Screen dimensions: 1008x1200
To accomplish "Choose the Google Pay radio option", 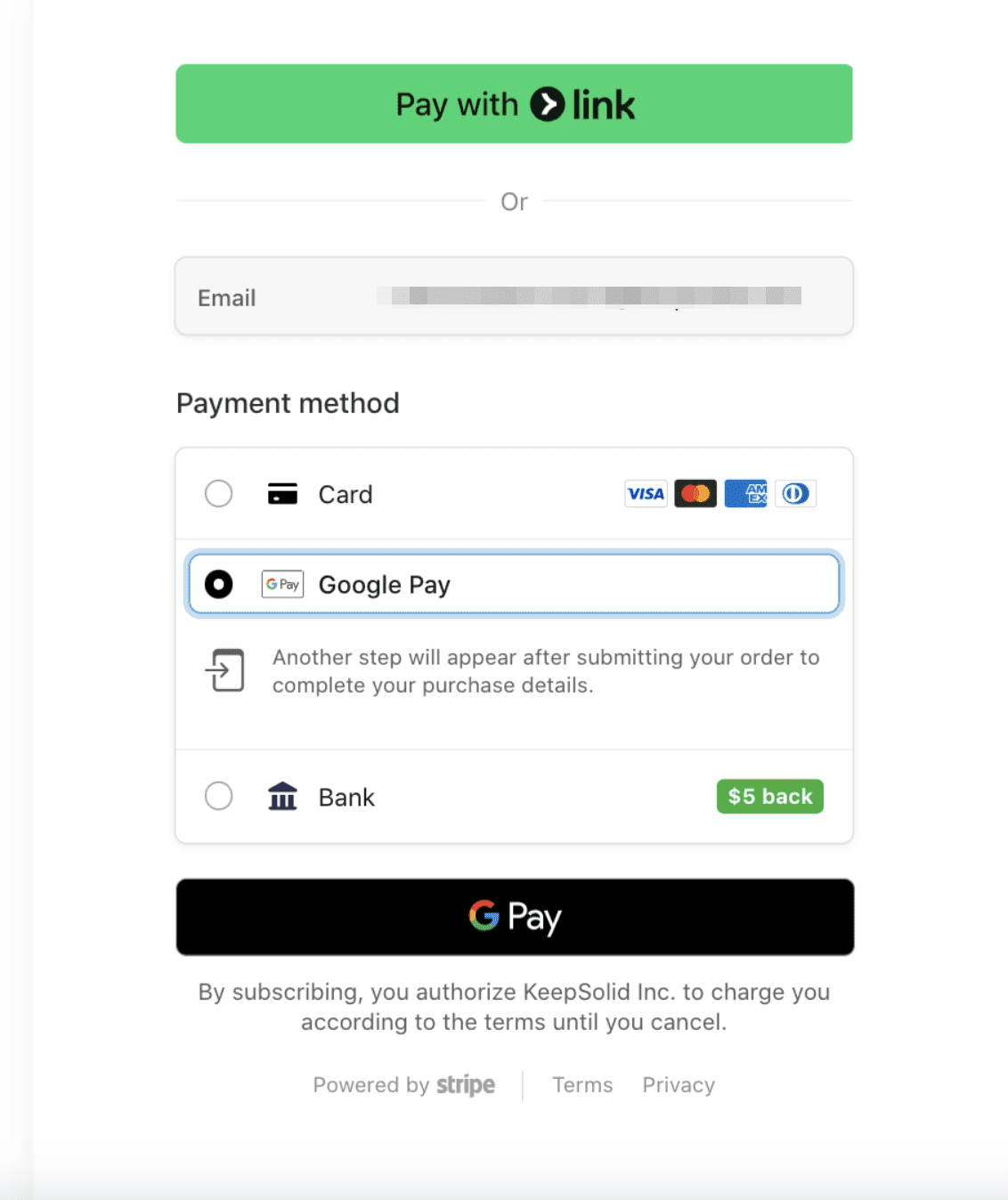I will (219, 584).
